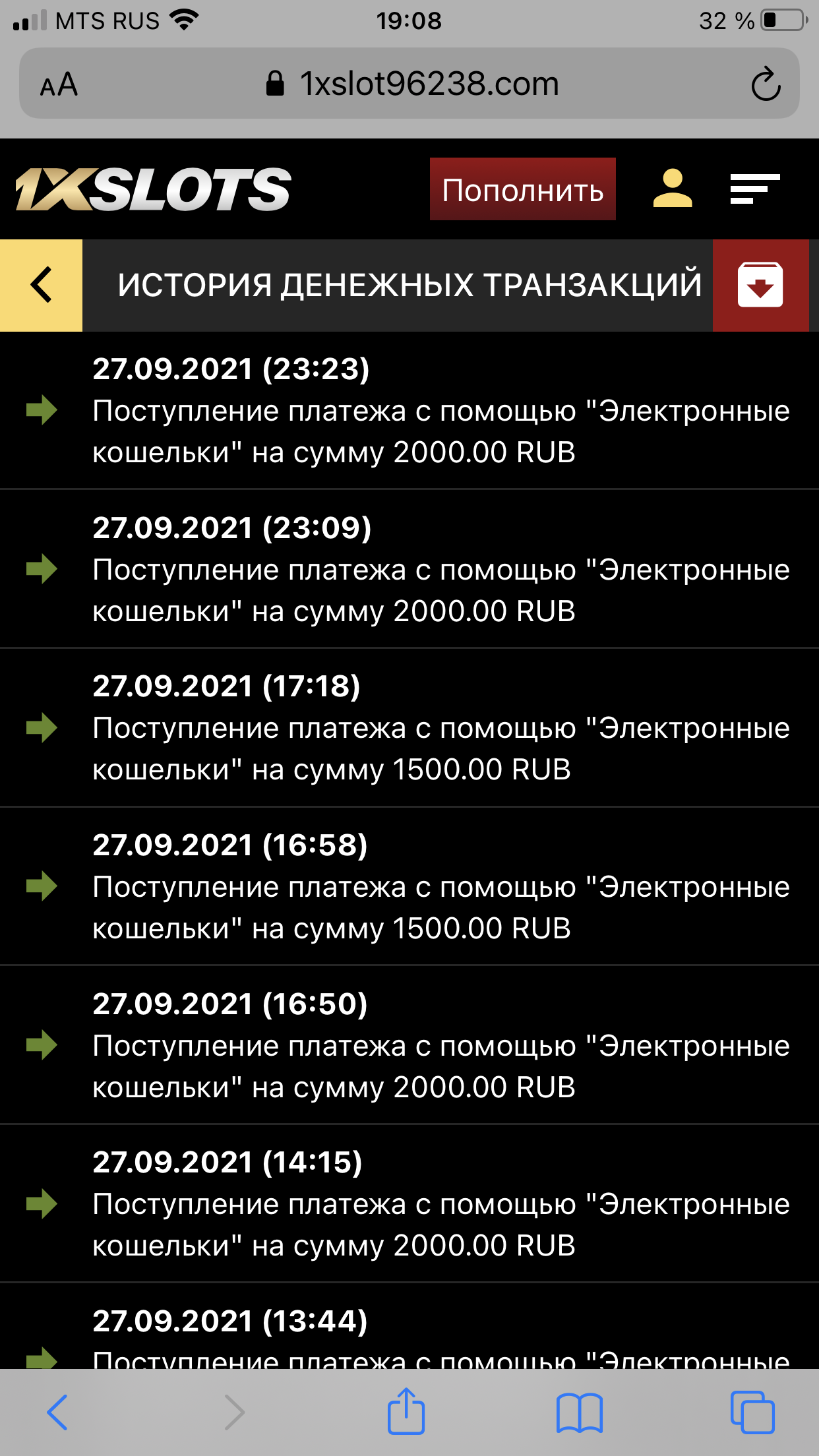
Task: Open Safari bookmarks
Action: tap(579, 1412)
